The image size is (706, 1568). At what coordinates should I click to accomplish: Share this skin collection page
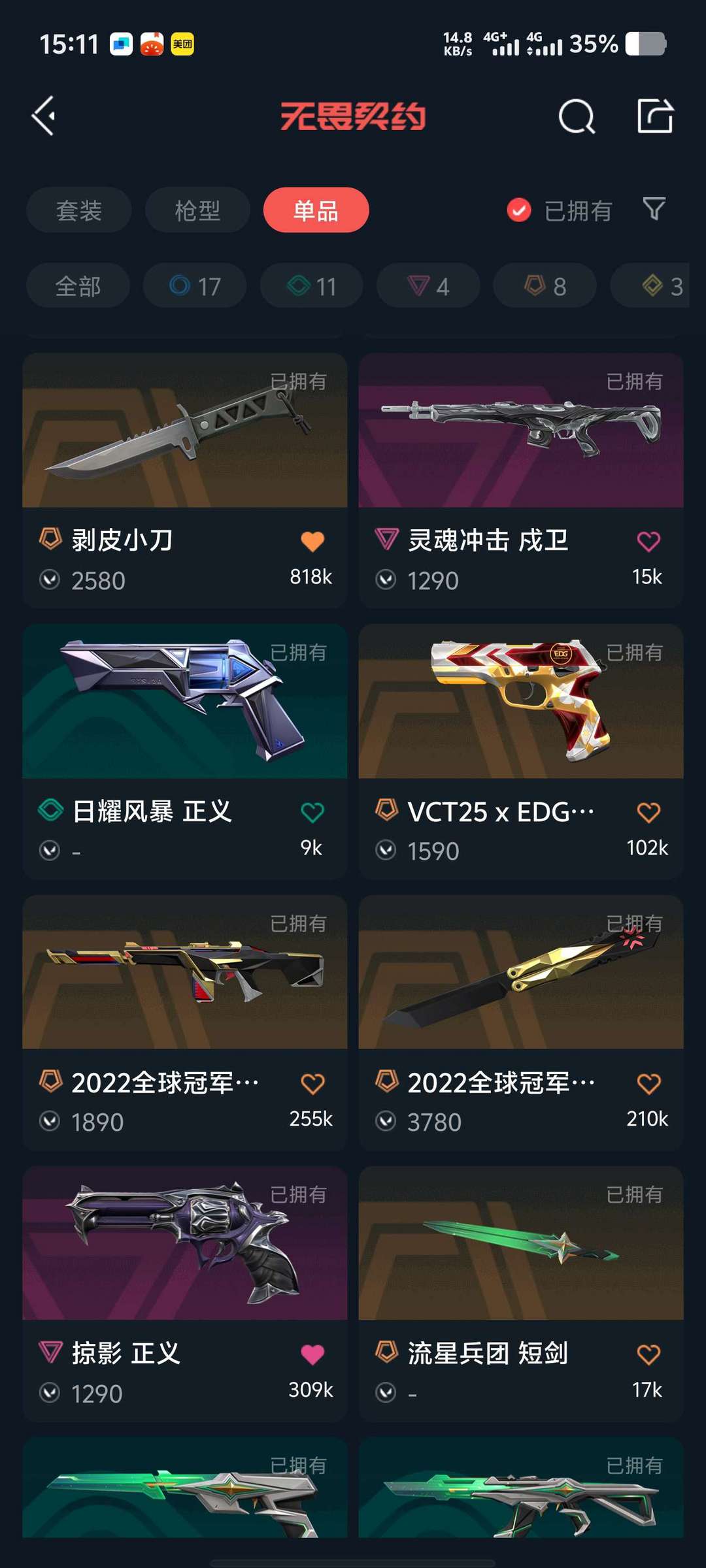click(655, 116)
